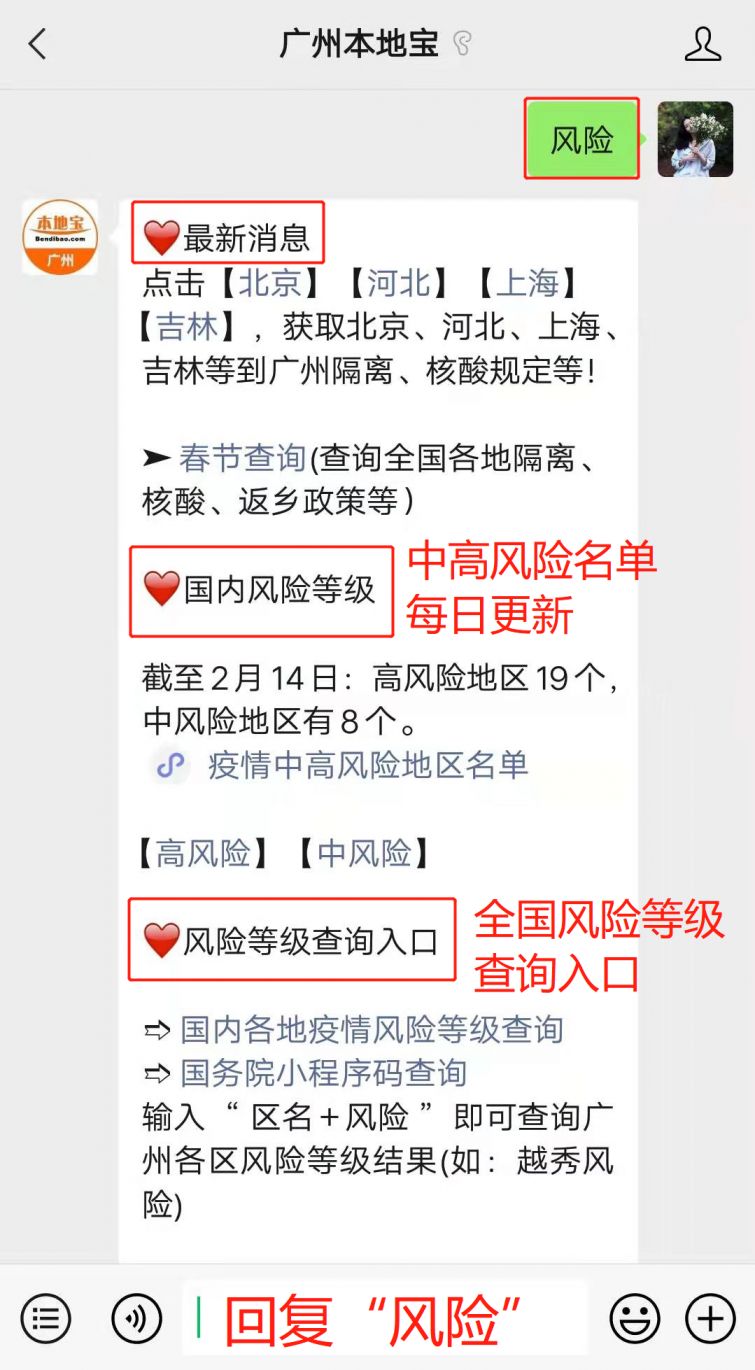Tap my own avatar beside the 风险 message
The width and height of the screenshot is (755, 1370).
click(x=695, y=139)
